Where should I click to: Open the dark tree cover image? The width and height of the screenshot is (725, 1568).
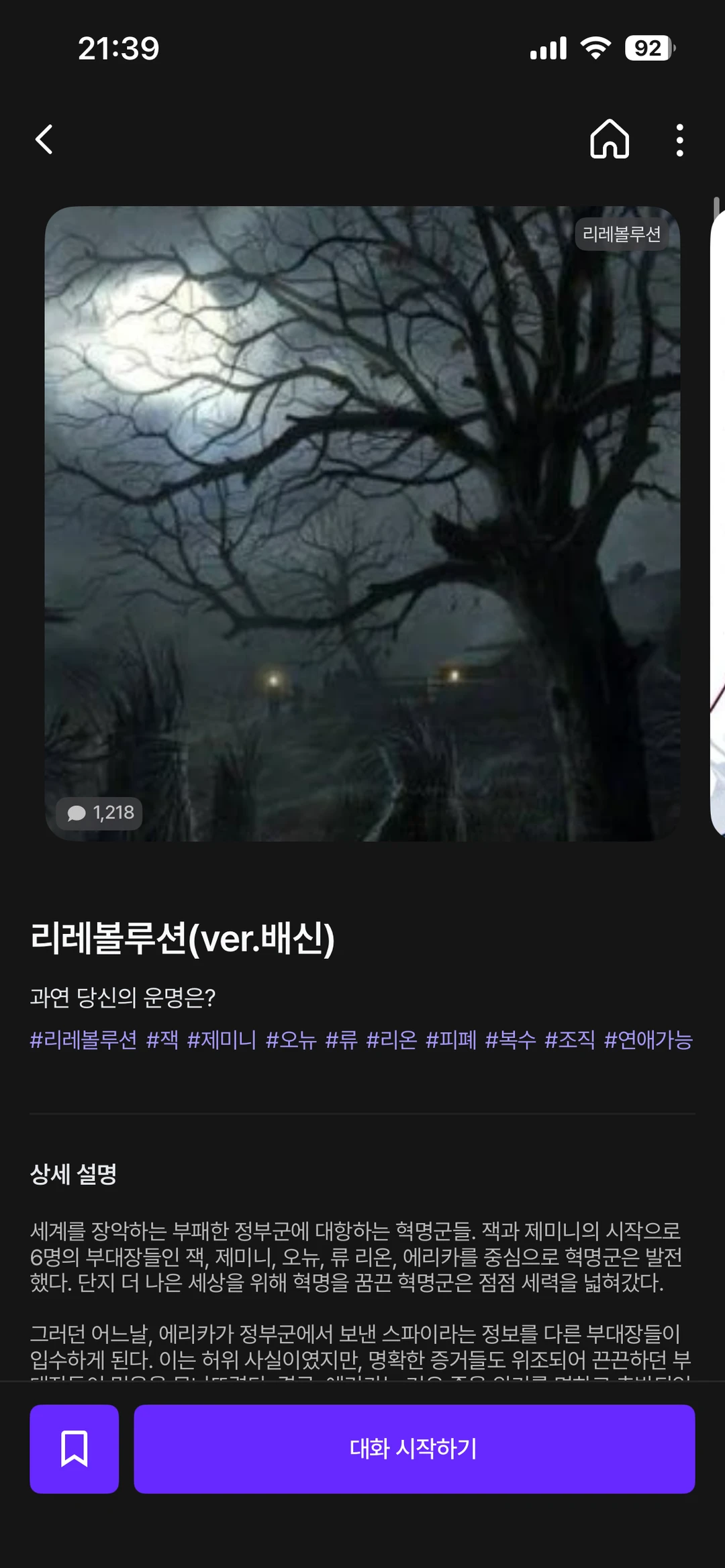coord(362,523)
